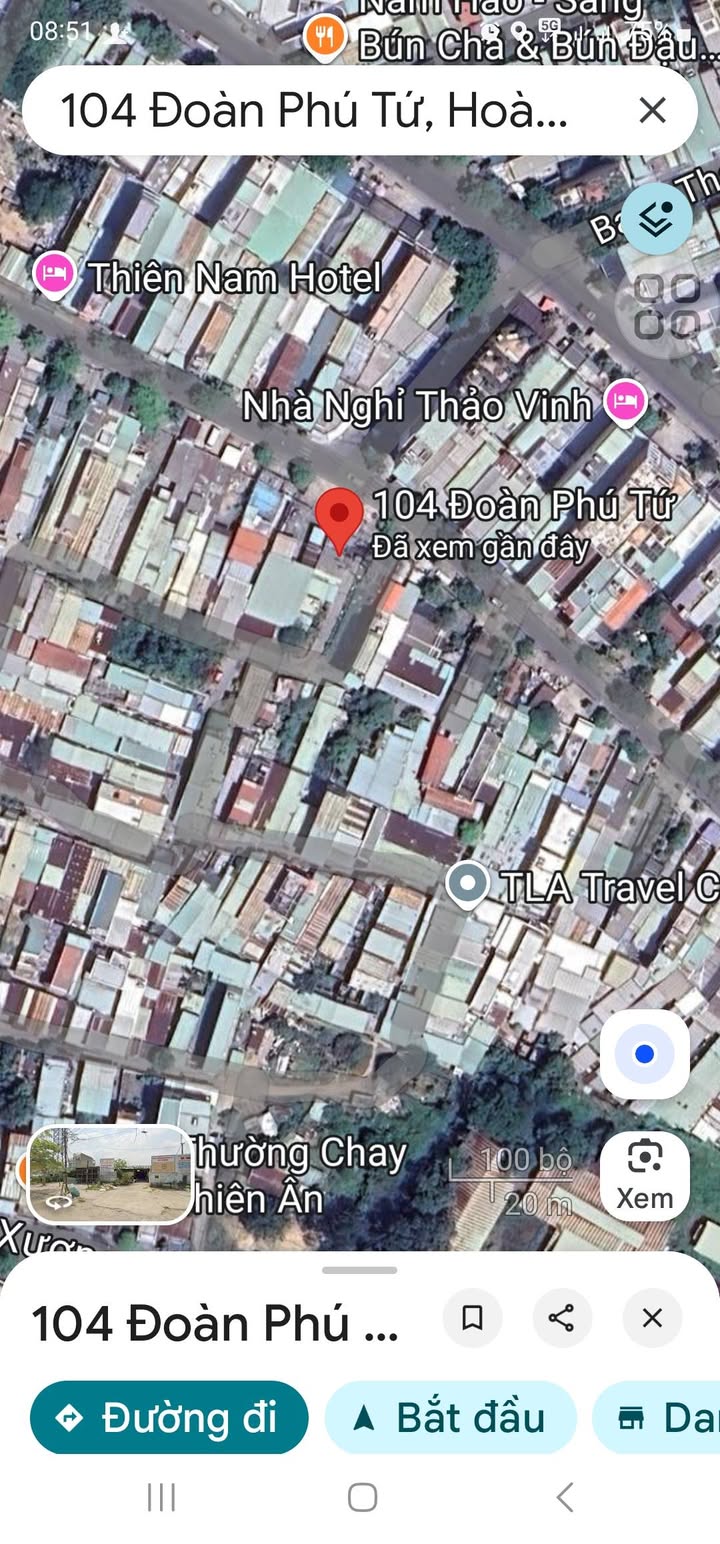Share the 104 Đoàn Phú Tứ location

(562, 1318)
